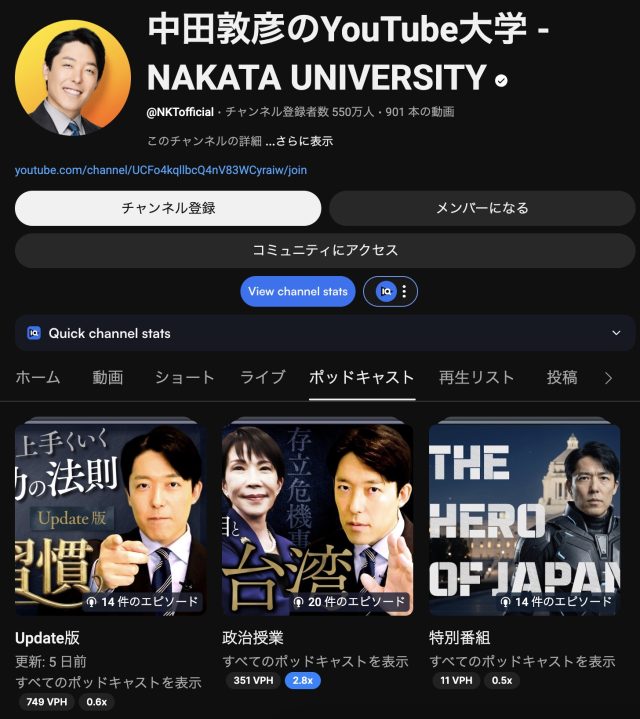Tap the メンバーになる membership button
The image size is (640, 719).
click(x=482, y=208)
